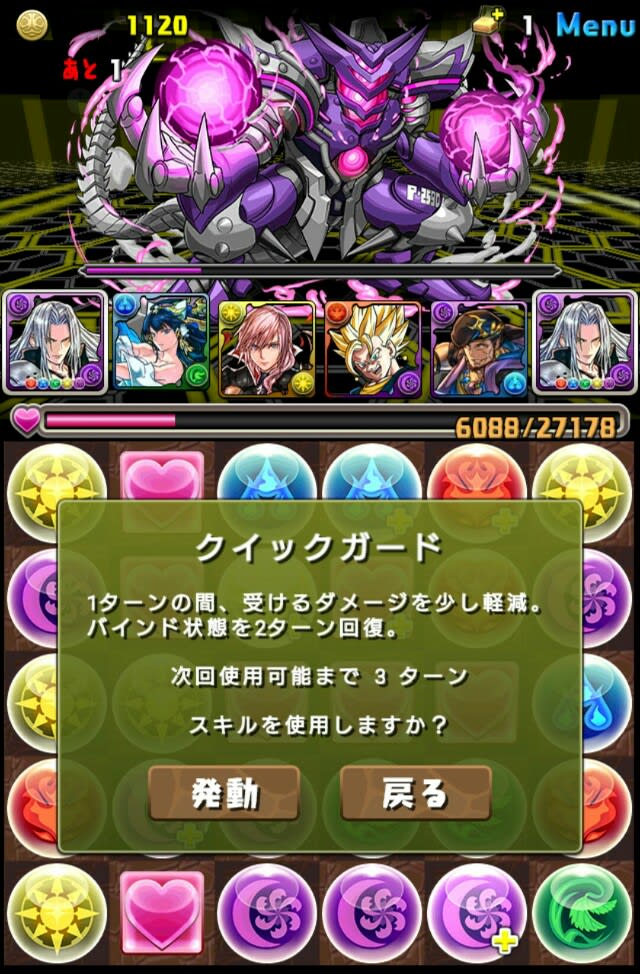Select the blue-haired woman team monster
The height and width of the screenshot is (974, 640).
coord(160,344)
